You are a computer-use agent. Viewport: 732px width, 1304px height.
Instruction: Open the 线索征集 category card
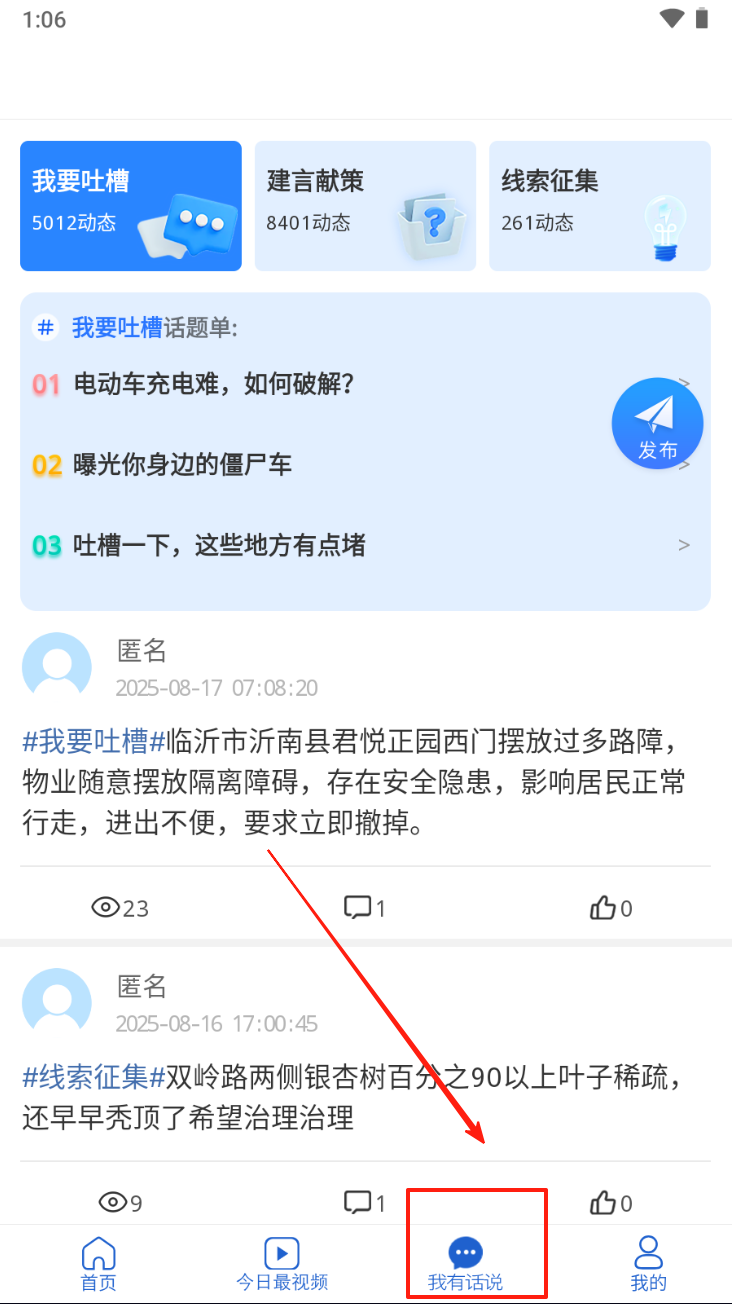click(x=599, y=205)
